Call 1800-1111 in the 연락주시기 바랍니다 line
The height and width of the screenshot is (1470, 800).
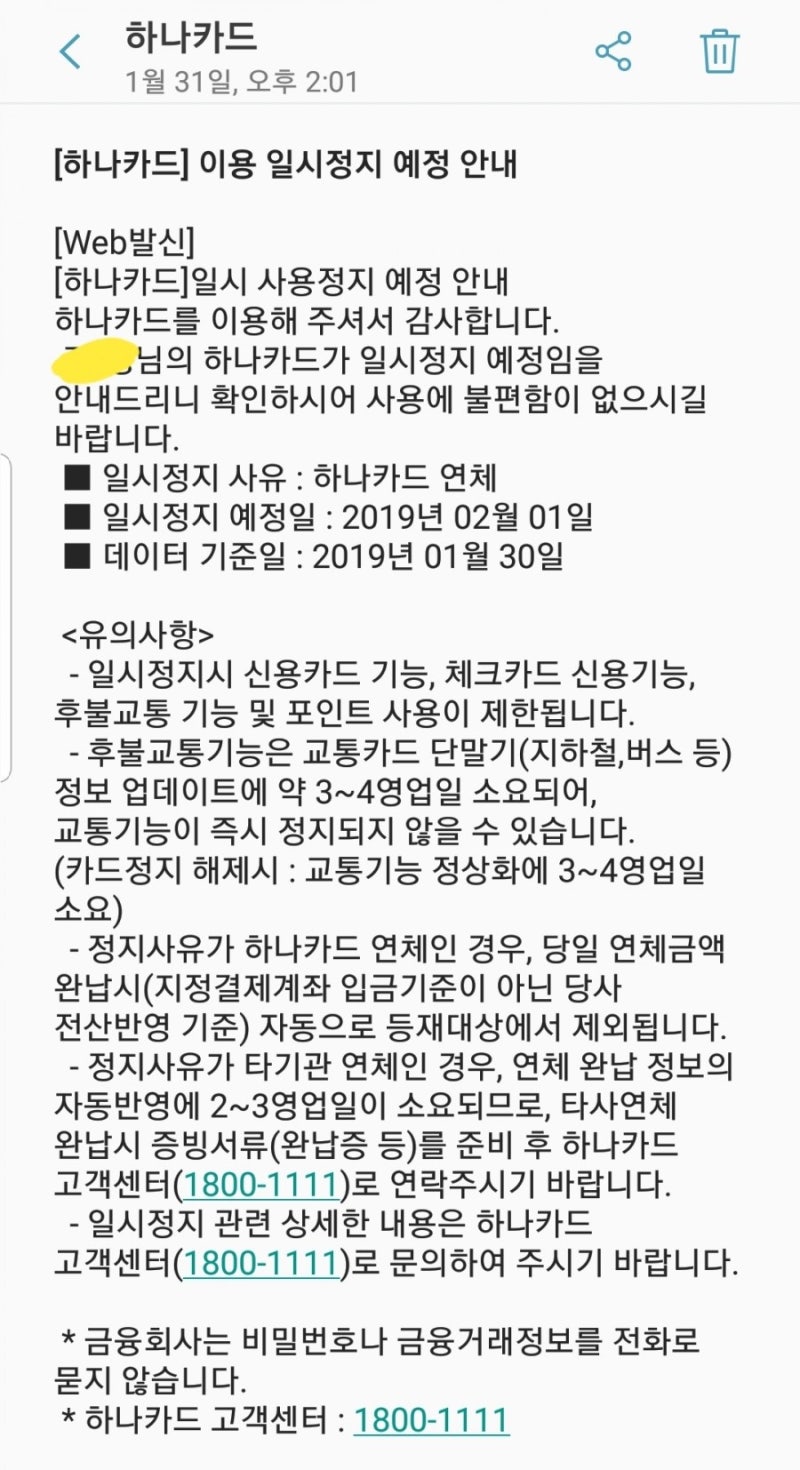pos(259,1186)
